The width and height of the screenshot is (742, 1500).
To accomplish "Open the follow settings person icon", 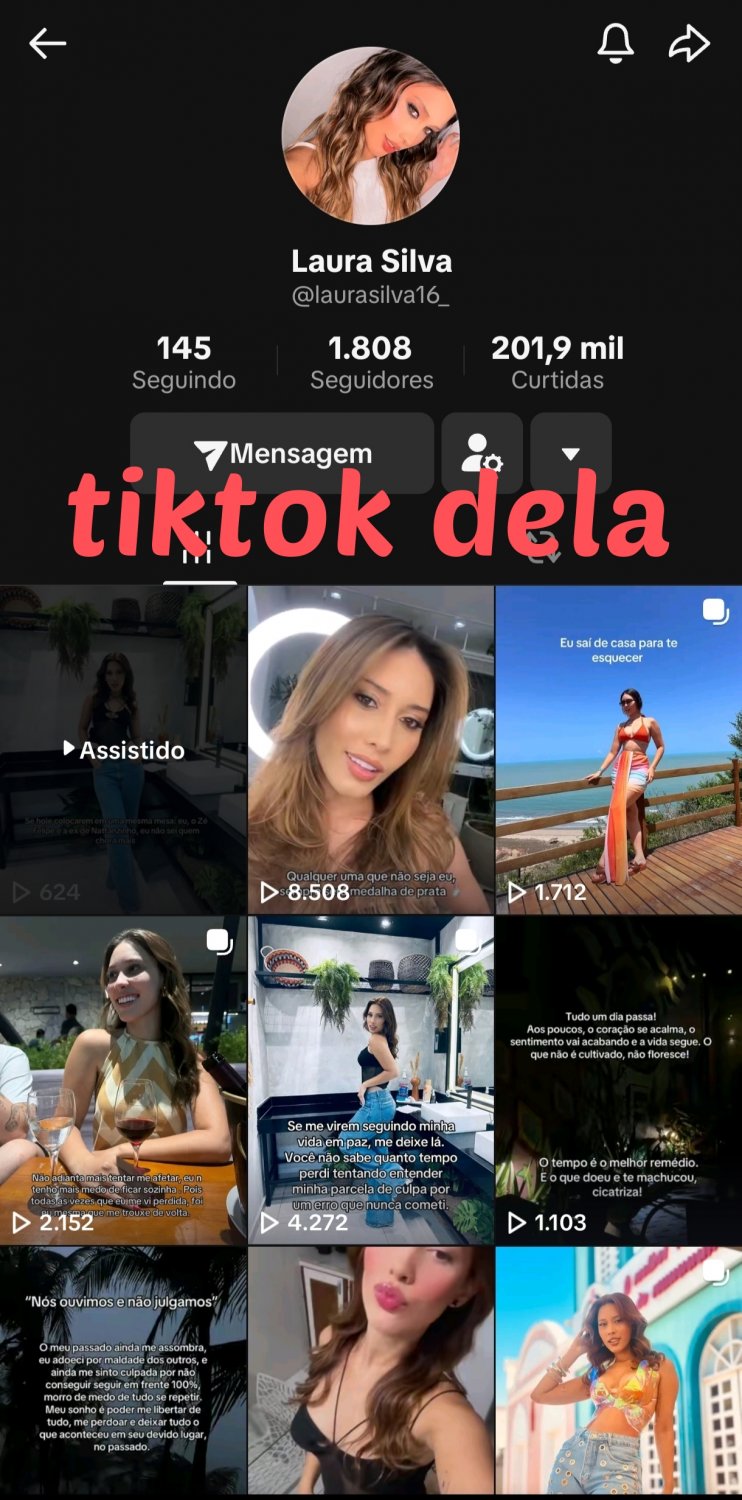I will pyautogui.click(x=482, y=454).
